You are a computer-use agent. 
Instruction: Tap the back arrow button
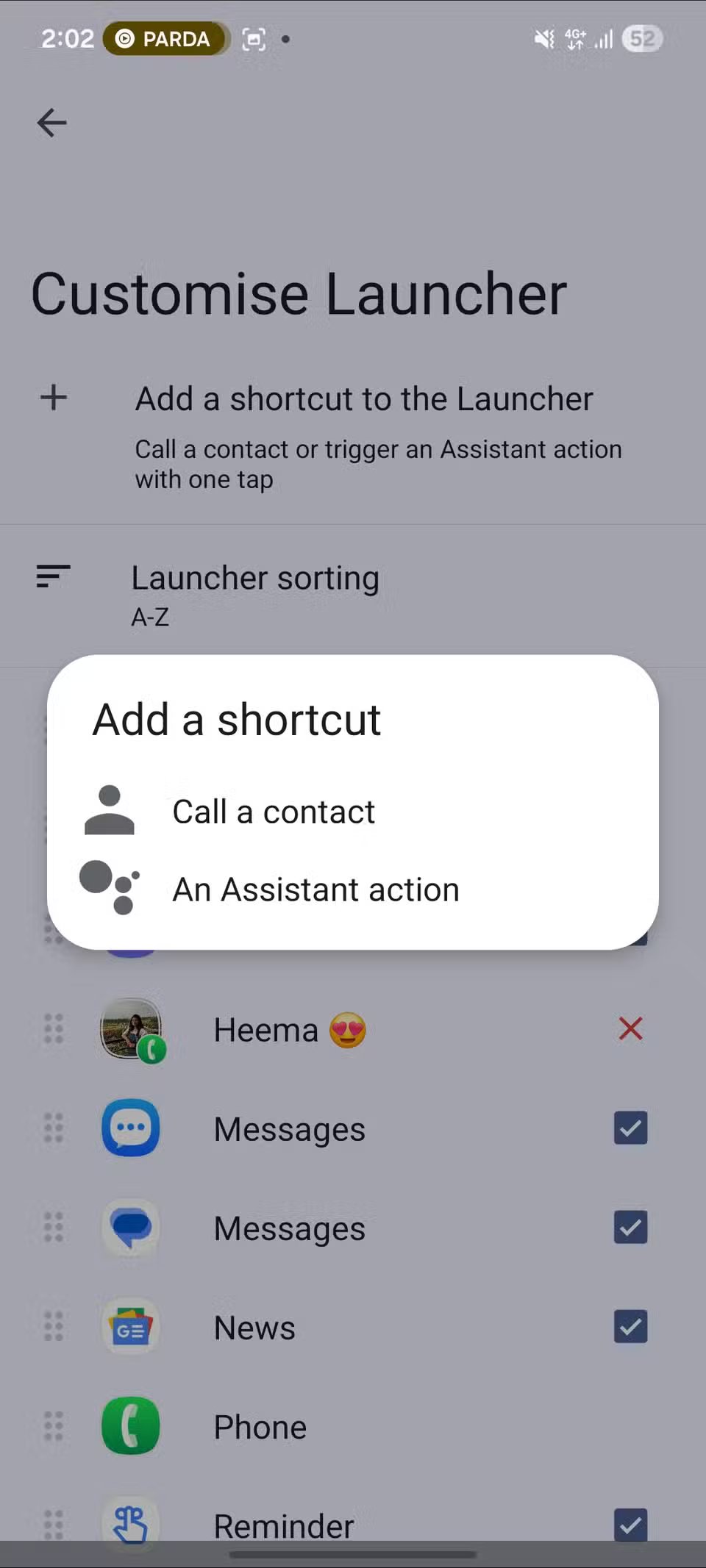51,123
